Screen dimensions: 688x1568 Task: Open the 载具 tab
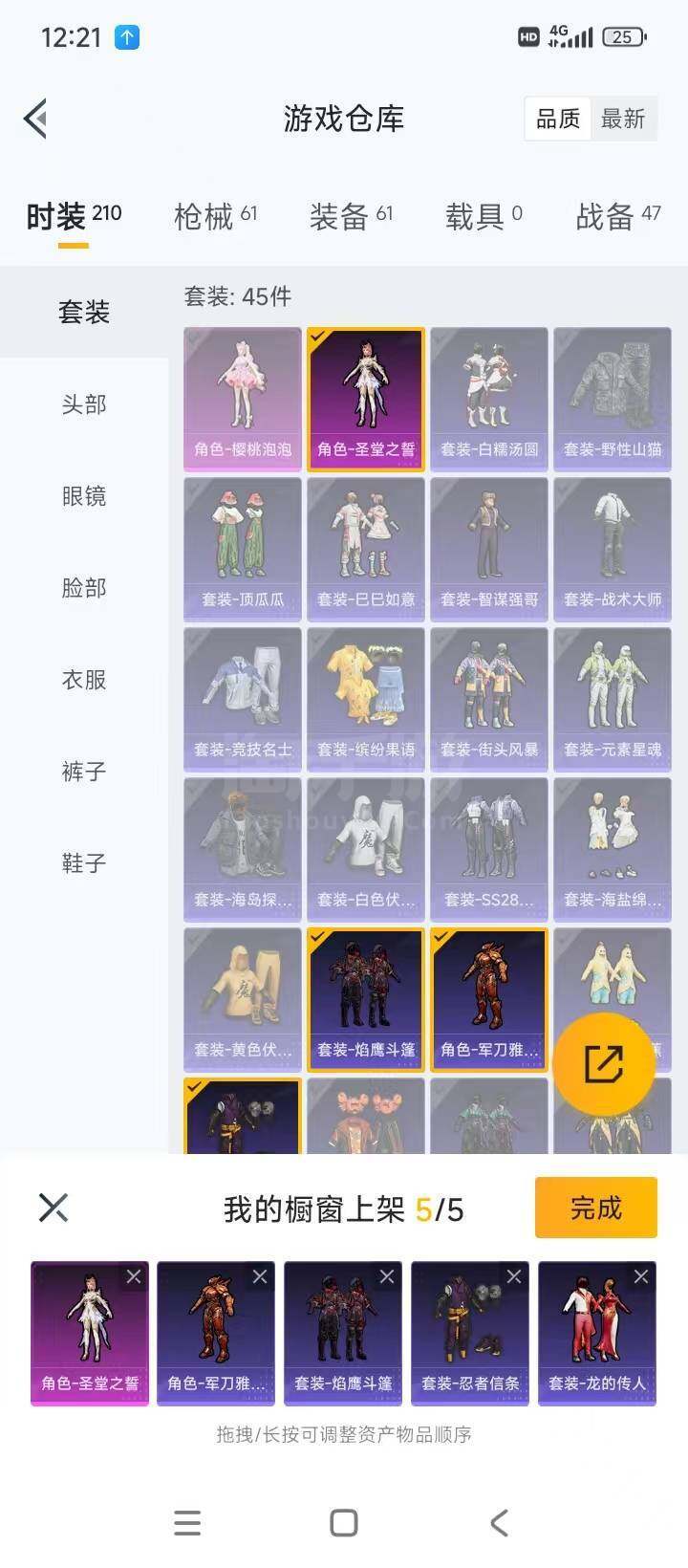[x=484, y=217]
